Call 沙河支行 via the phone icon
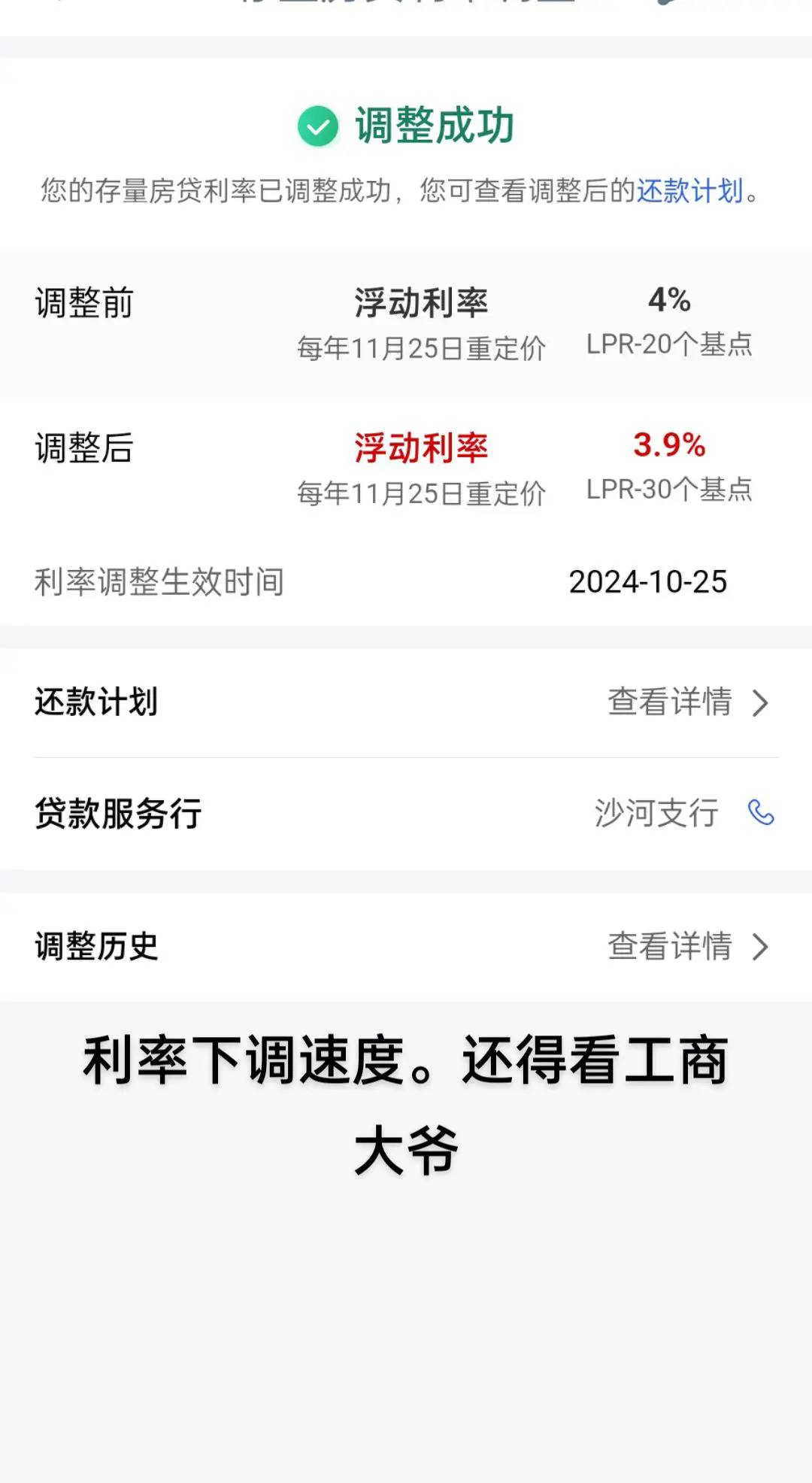 tap(761, 813)
